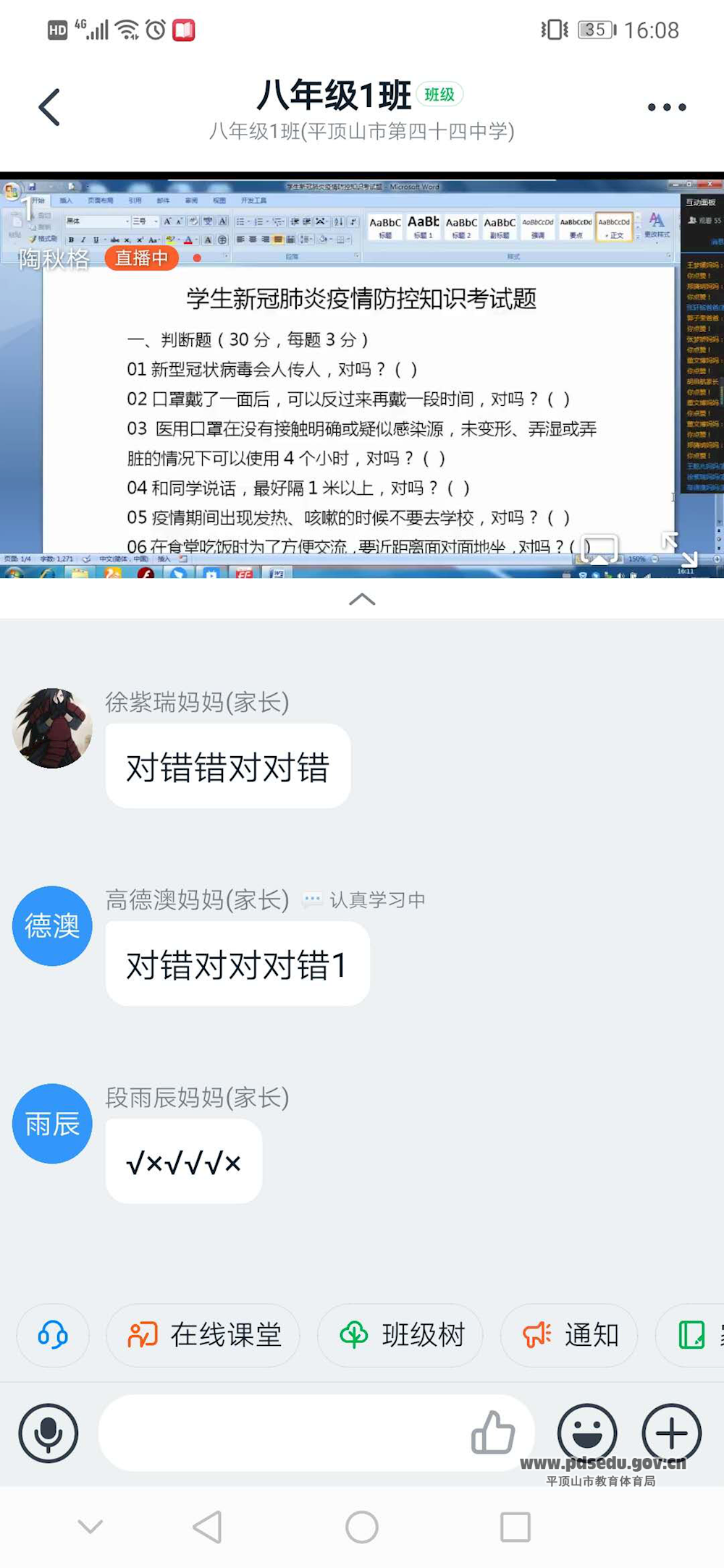Send a thumbs-up like

(493, 1433)
